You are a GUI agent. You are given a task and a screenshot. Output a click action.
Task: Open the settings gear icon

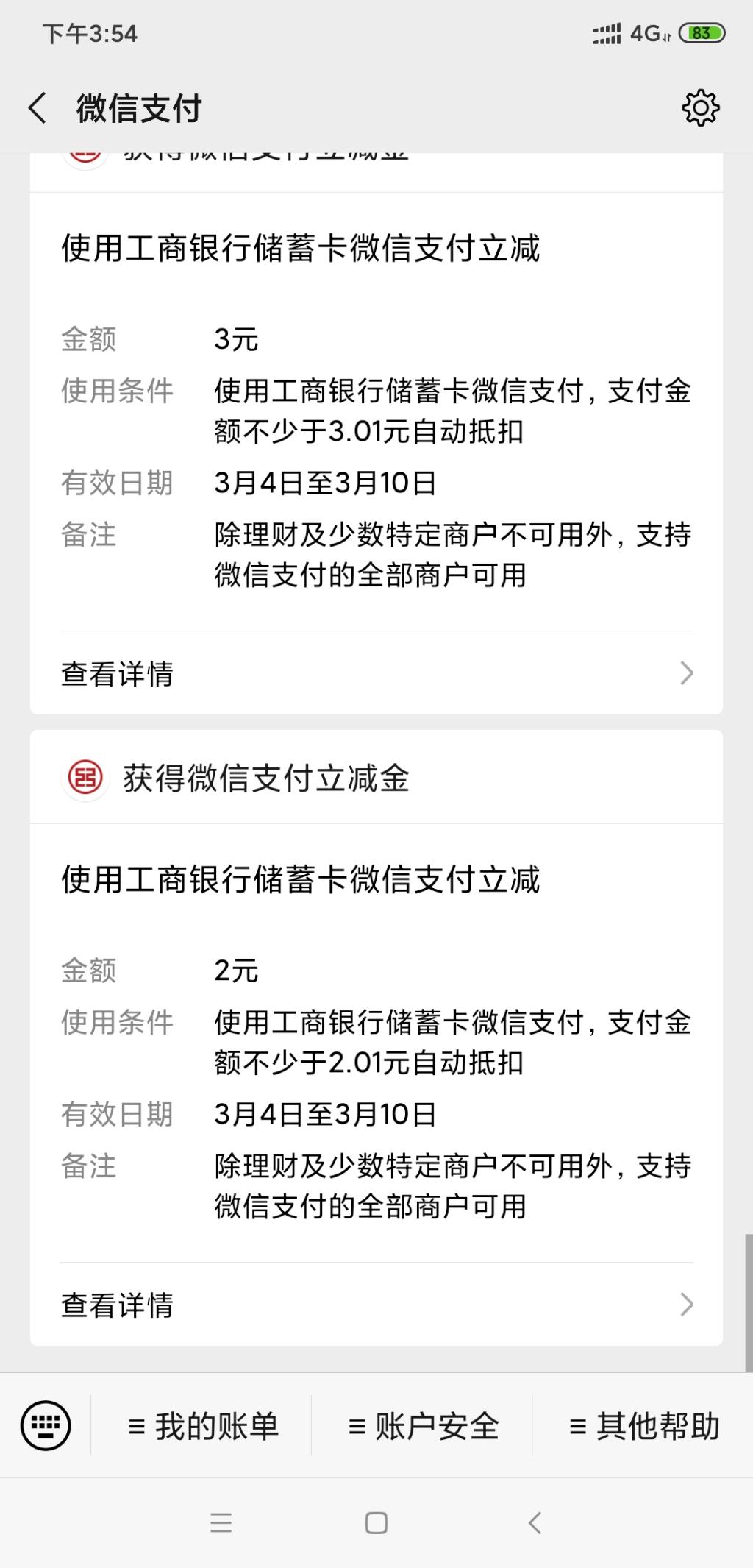tap(700, 108)
